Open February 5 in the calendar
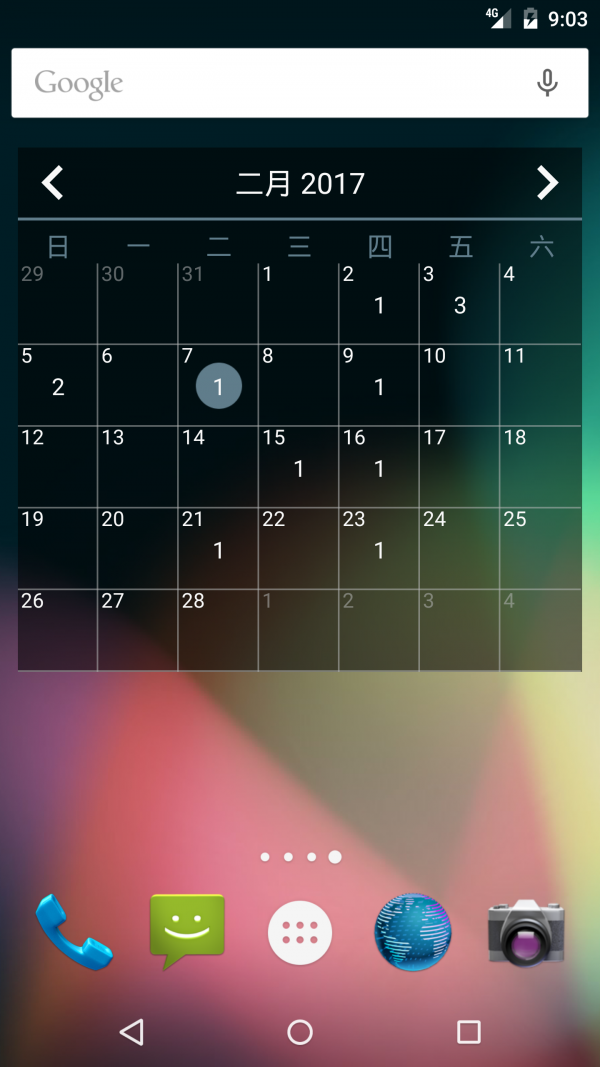The width and height of the screenshot is (600, 1067). (57, 385)
